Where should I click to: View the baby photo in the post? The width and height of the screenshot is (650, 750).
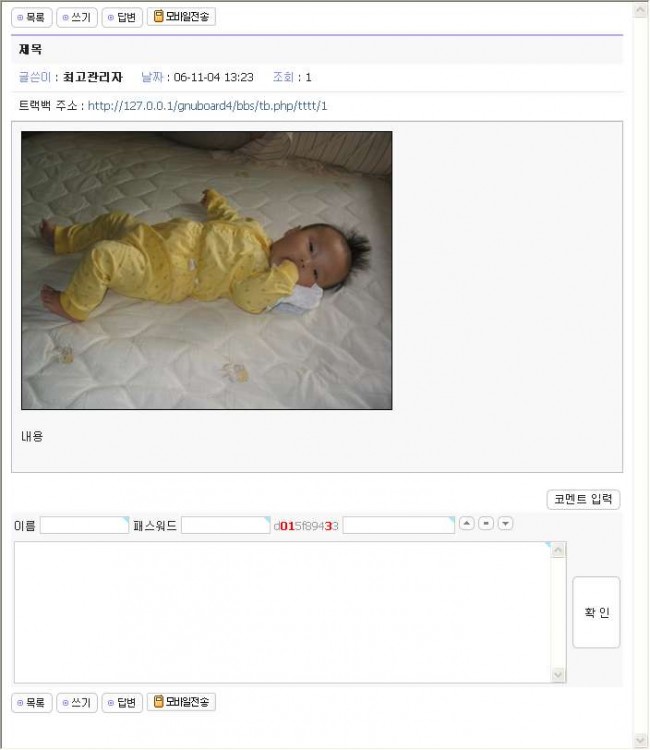point(207,270)
